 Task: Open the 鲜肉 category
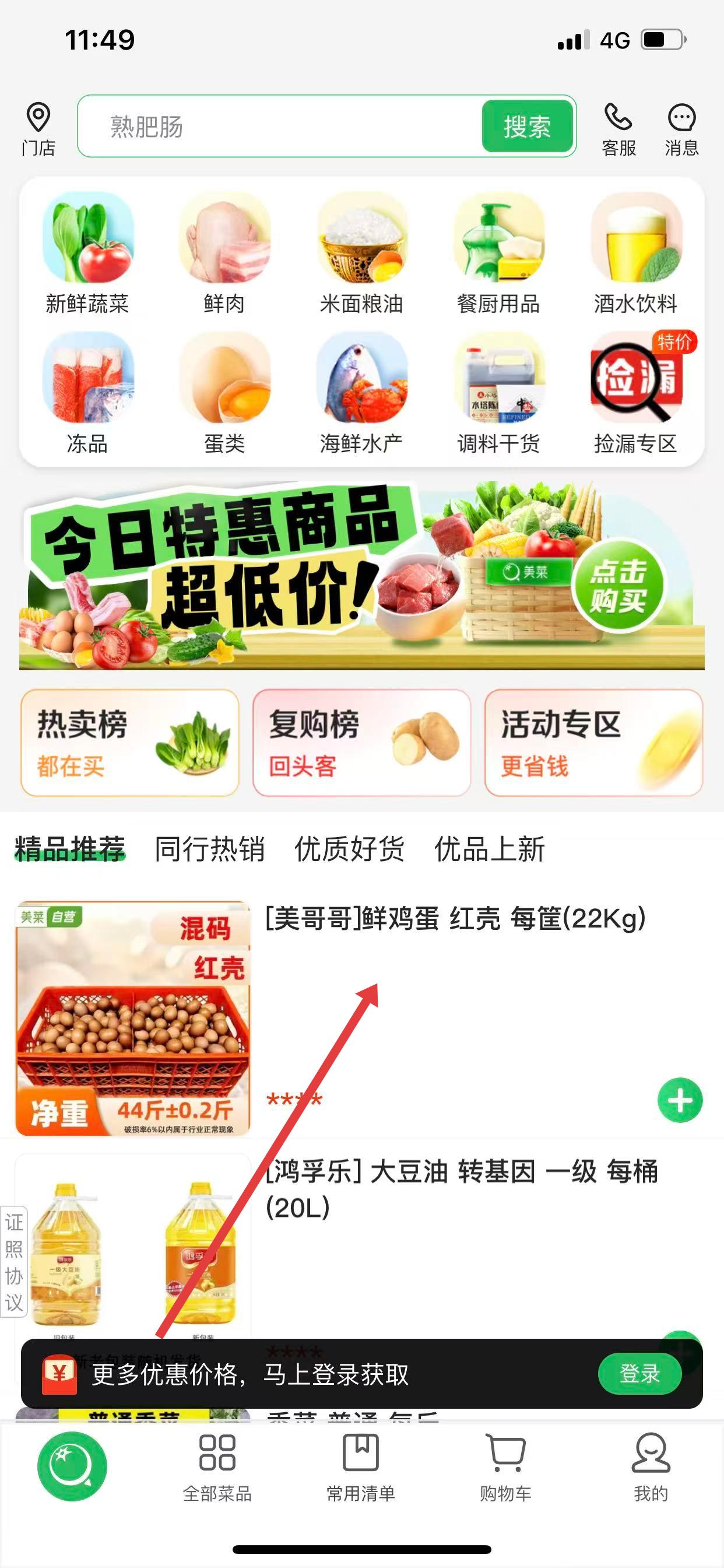pos(224,253)
